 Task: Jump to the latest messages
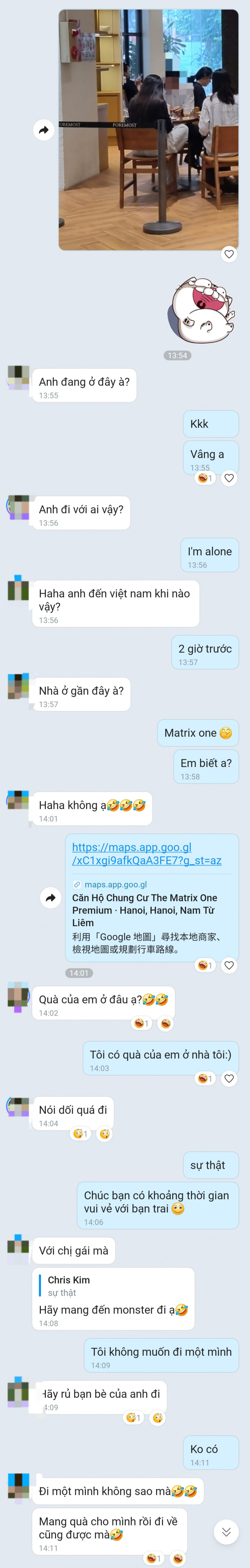coord(226,1532)
